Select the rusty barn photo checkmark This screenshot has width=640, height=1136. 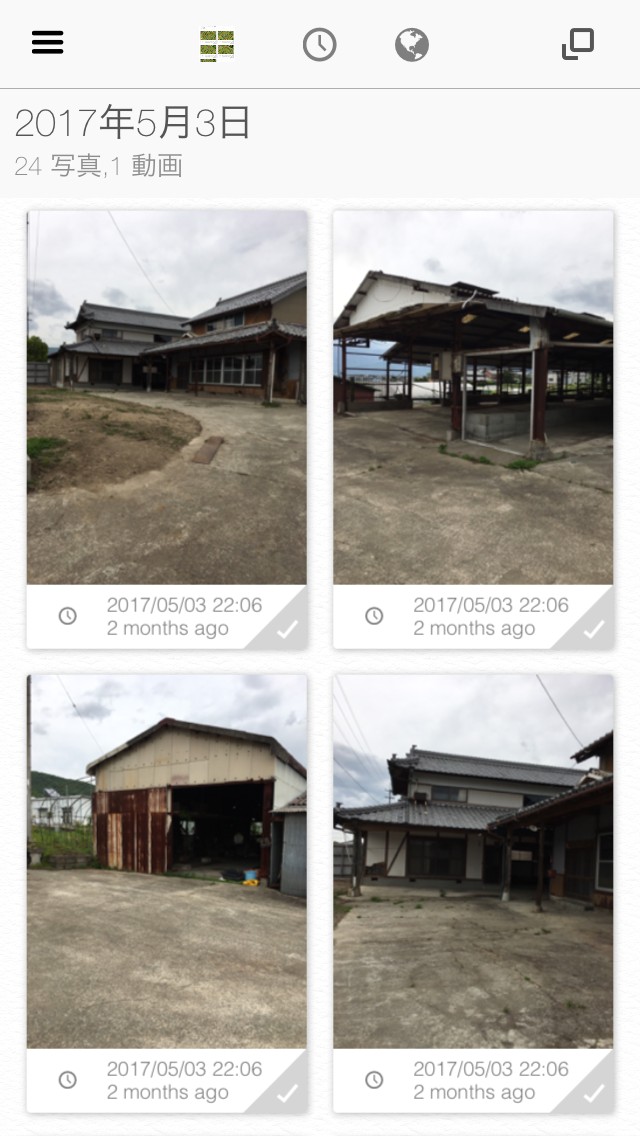(287, 1094)
